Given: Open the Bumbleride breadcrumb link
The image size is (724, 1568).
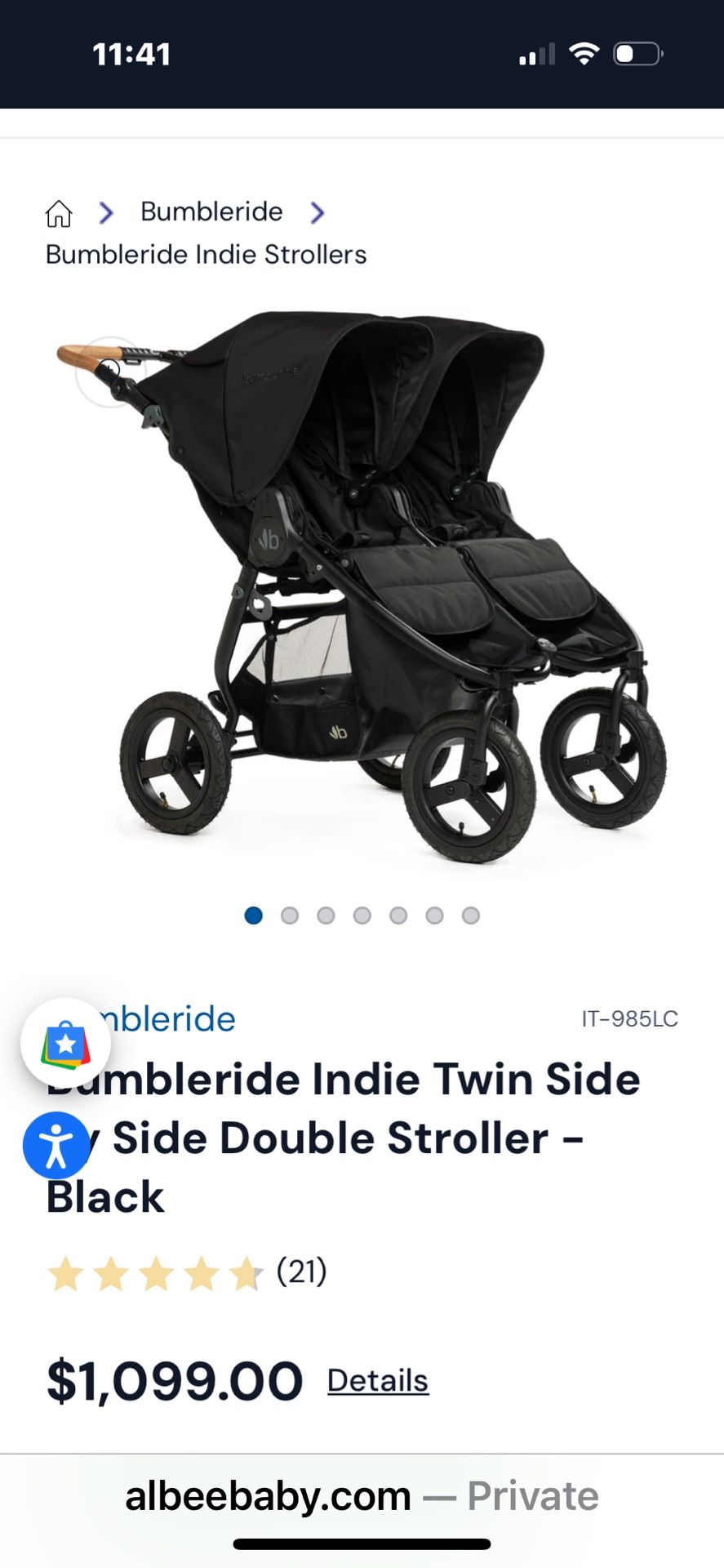Looking at the screenshot, I should [x=211, y=212].
